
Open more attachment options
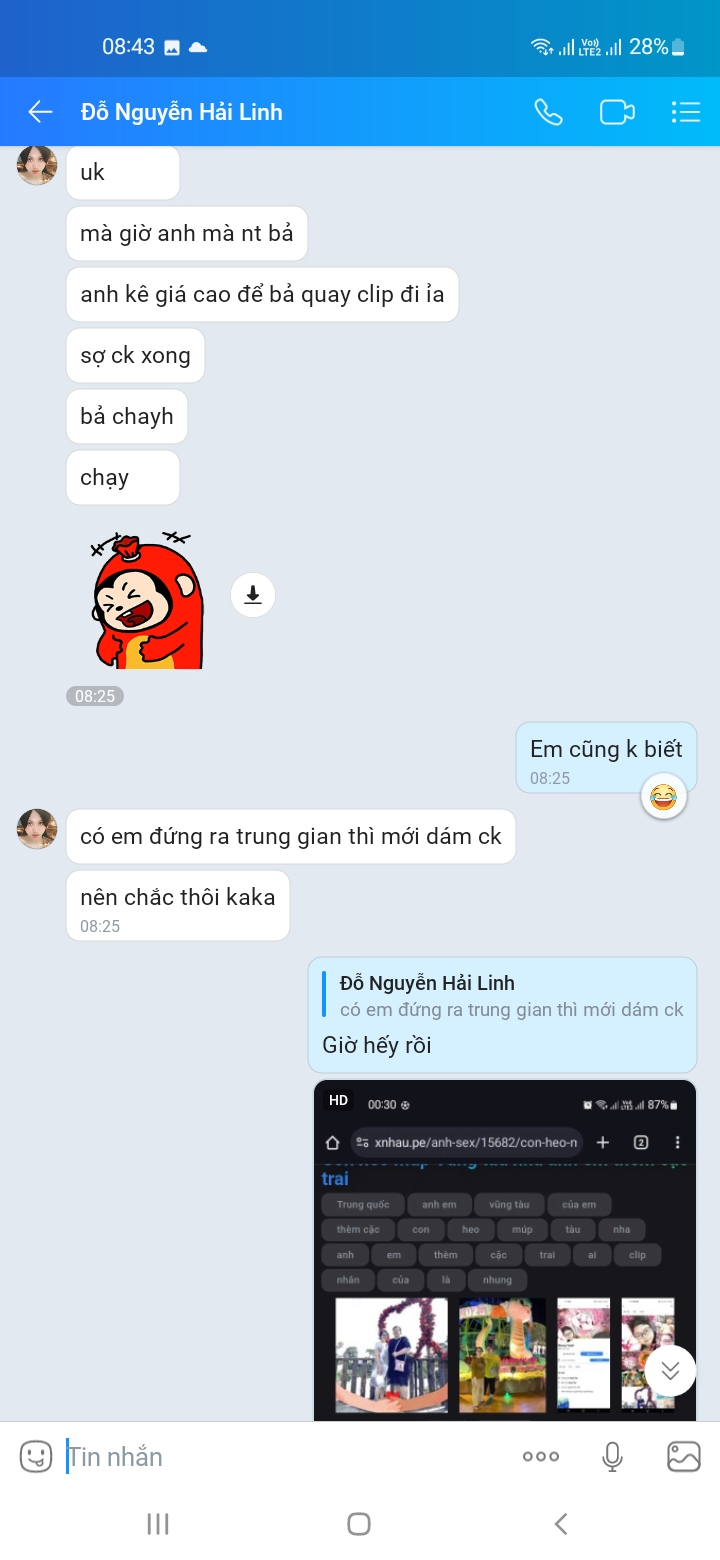pos(541,1457)
